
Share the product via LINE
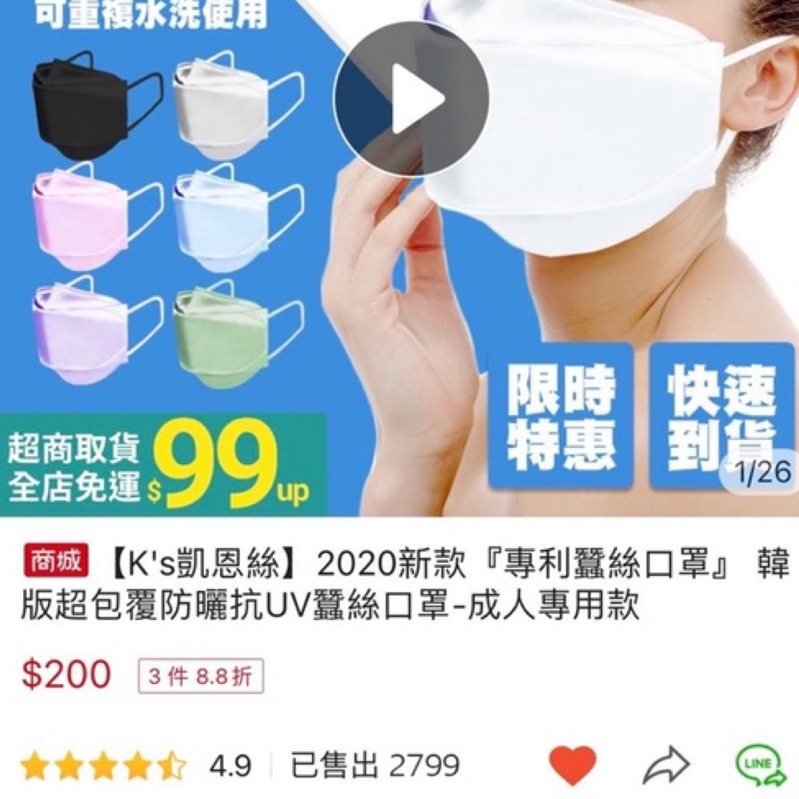point(760,764)
